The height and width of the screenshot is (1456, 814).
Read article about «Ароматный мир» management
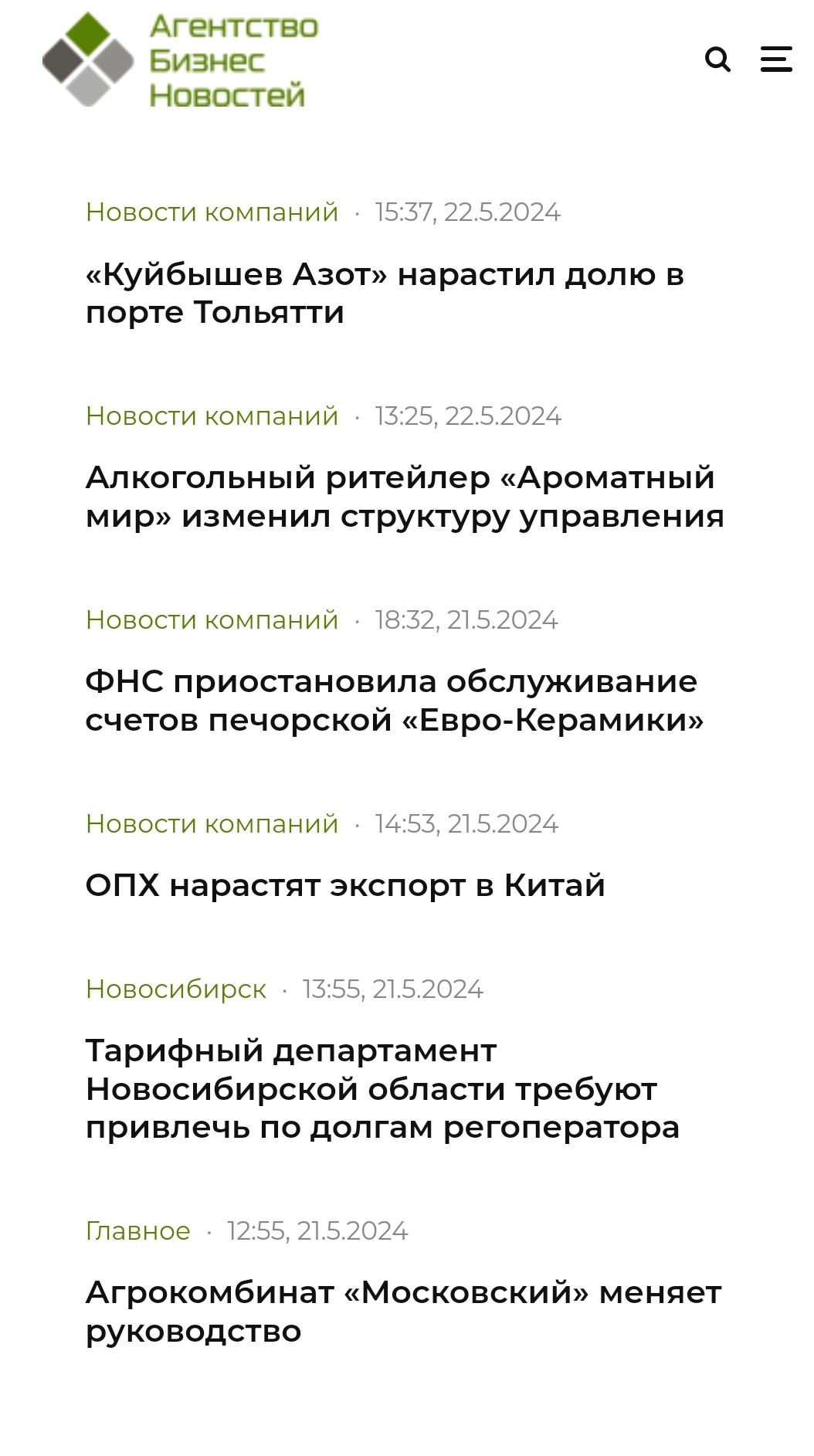point(404,497)
